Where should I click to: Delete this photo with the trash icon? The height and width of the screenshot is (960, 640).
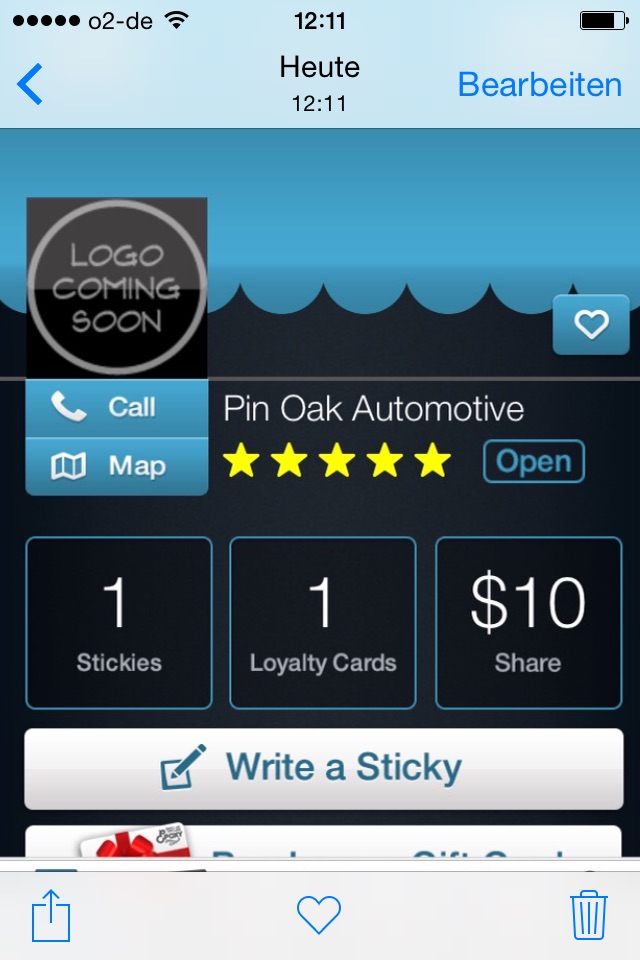pyautogui.click(x=589, y=915)
